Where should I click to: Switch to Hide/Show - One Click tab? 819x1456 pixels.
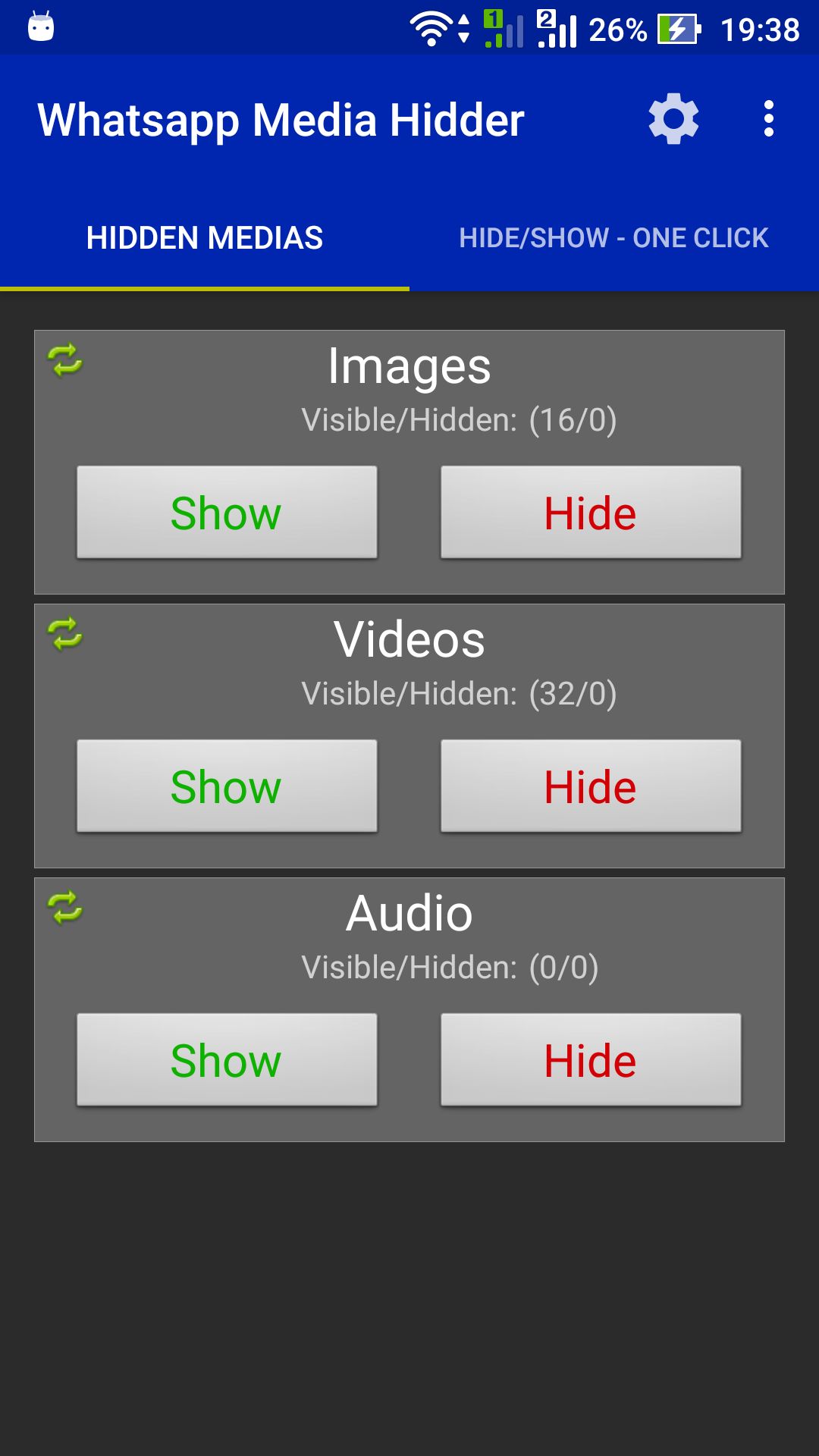coord(613,238)
